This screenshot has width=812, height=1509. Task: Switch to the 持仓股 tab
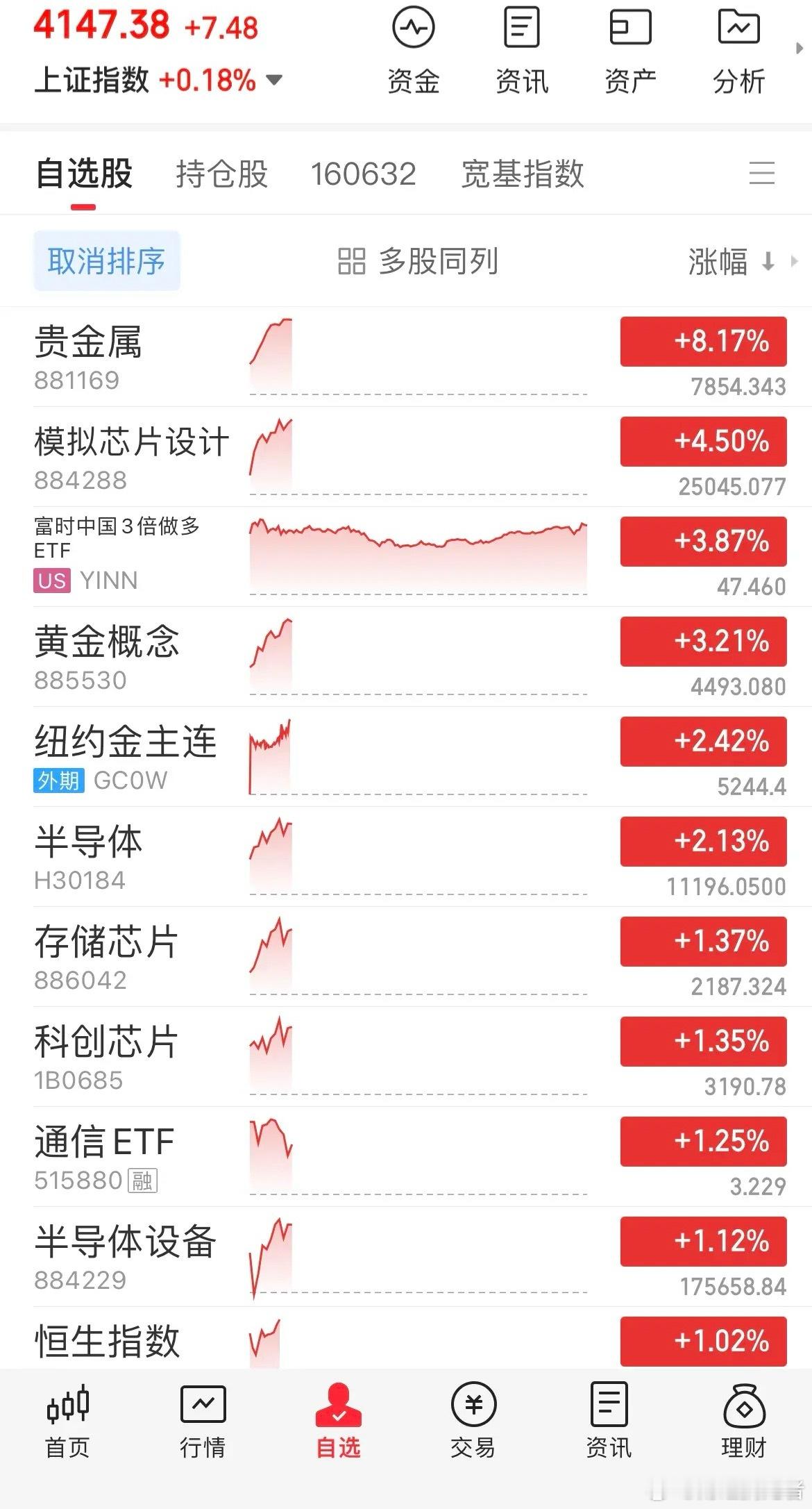click(x=222, y=174)
